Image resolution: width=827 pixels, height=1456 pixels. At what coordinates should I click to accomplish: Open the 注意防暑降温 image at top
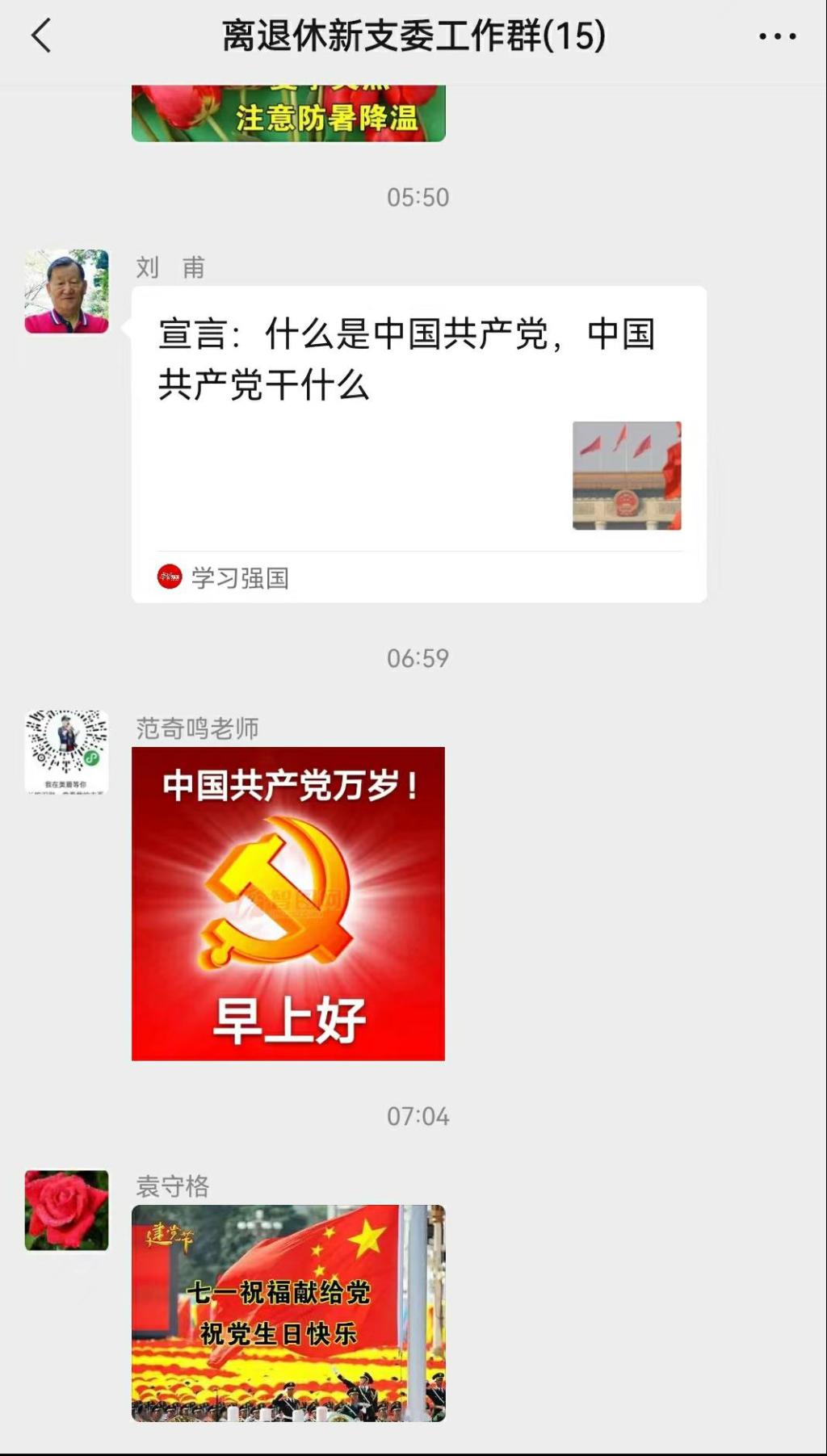288,114
